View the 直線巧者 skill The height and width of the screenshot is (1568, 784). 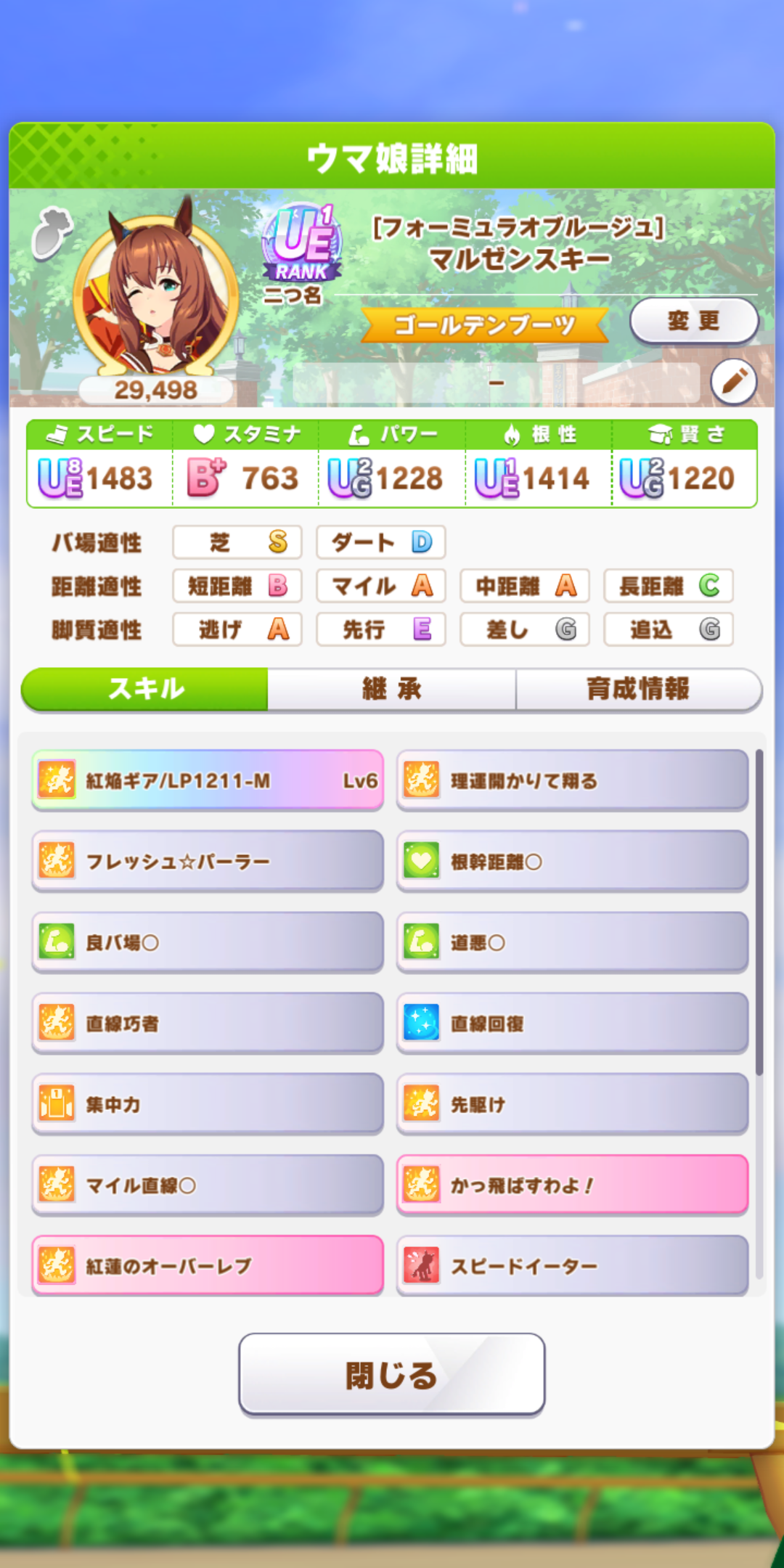[x=208, y=1024]
